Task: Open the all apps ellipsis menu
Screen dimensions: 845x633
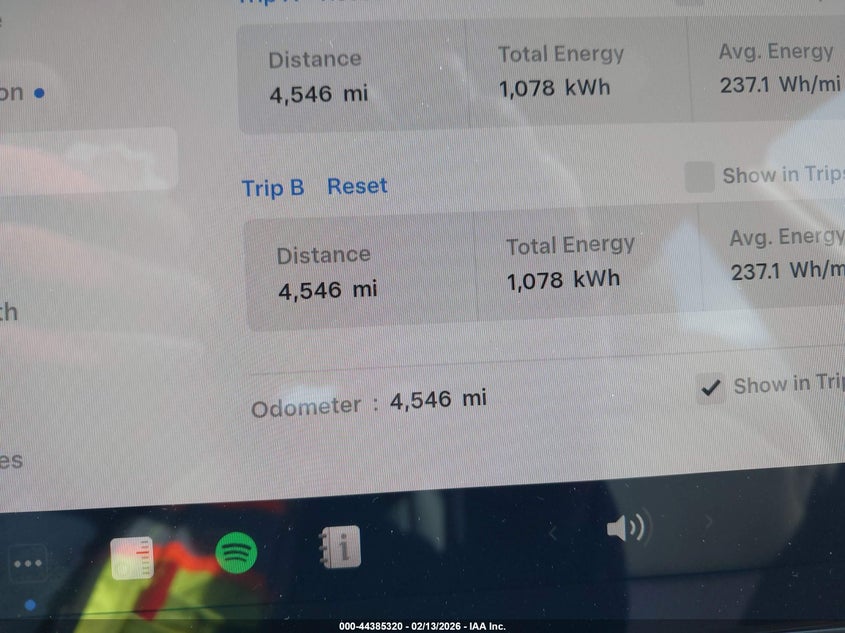Action: tap(28, 564)
